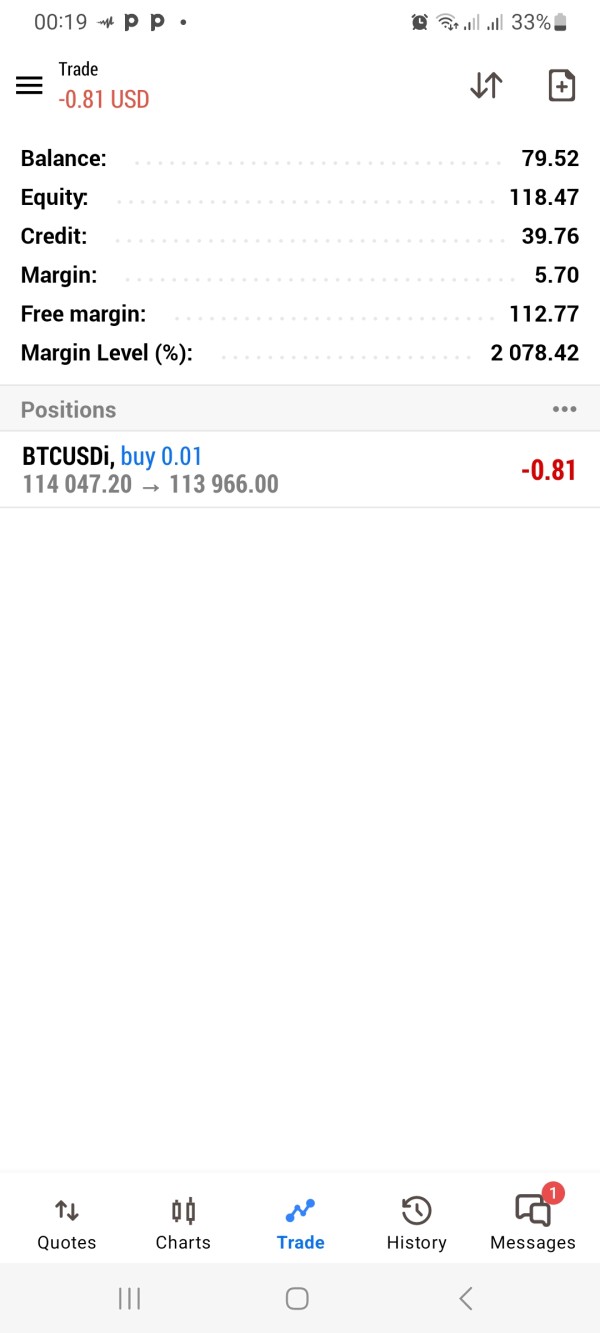Viewport: 600px width, 1333px height.
Task: Select the Trade tab
Action: click(x=300, y=1224)
